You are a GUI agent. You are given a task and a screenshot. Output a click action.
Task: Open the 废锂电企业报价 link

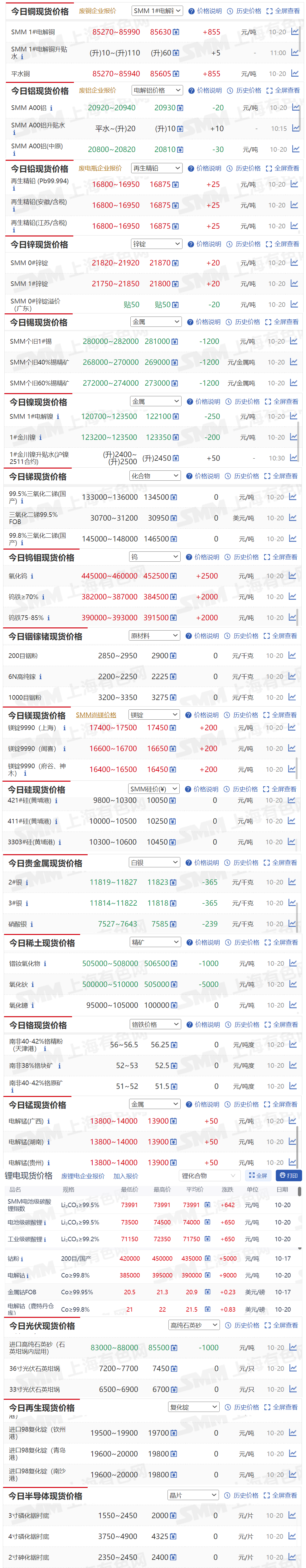(83, 1176)
